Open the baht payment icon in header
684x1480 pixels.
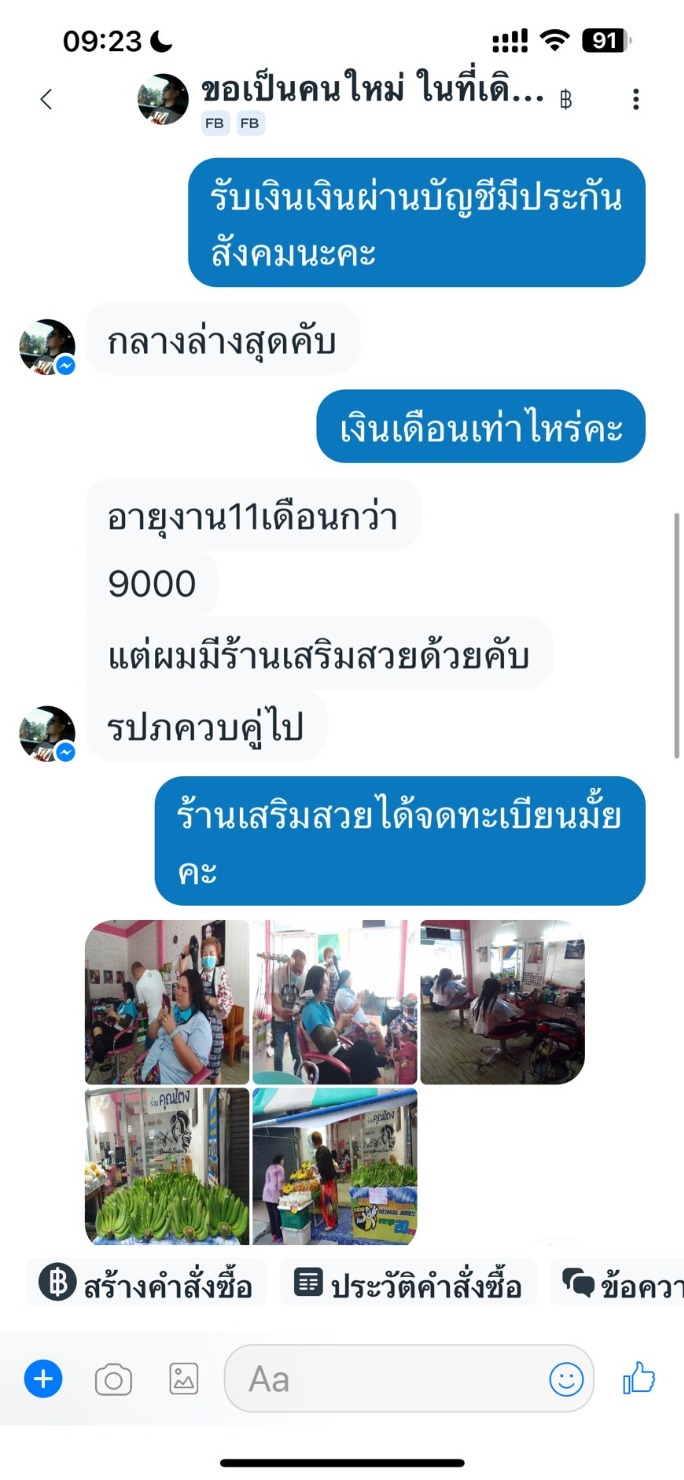pos(566,100)
